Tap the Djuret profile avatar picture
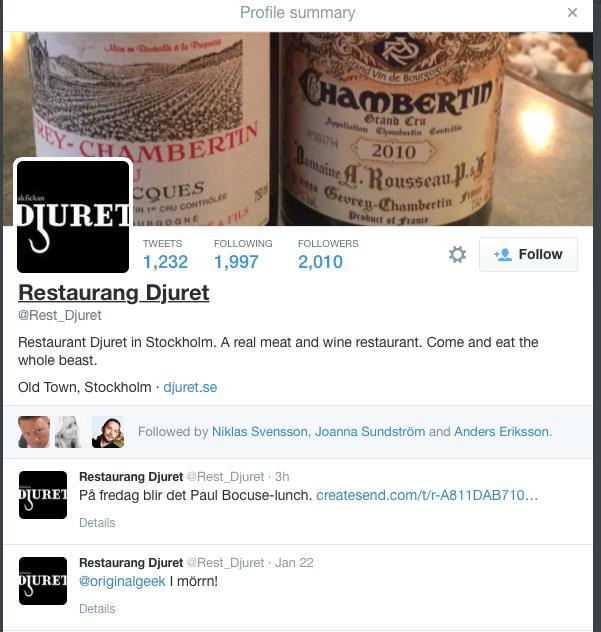Screen dimensions: 601x632 [73, 215]
